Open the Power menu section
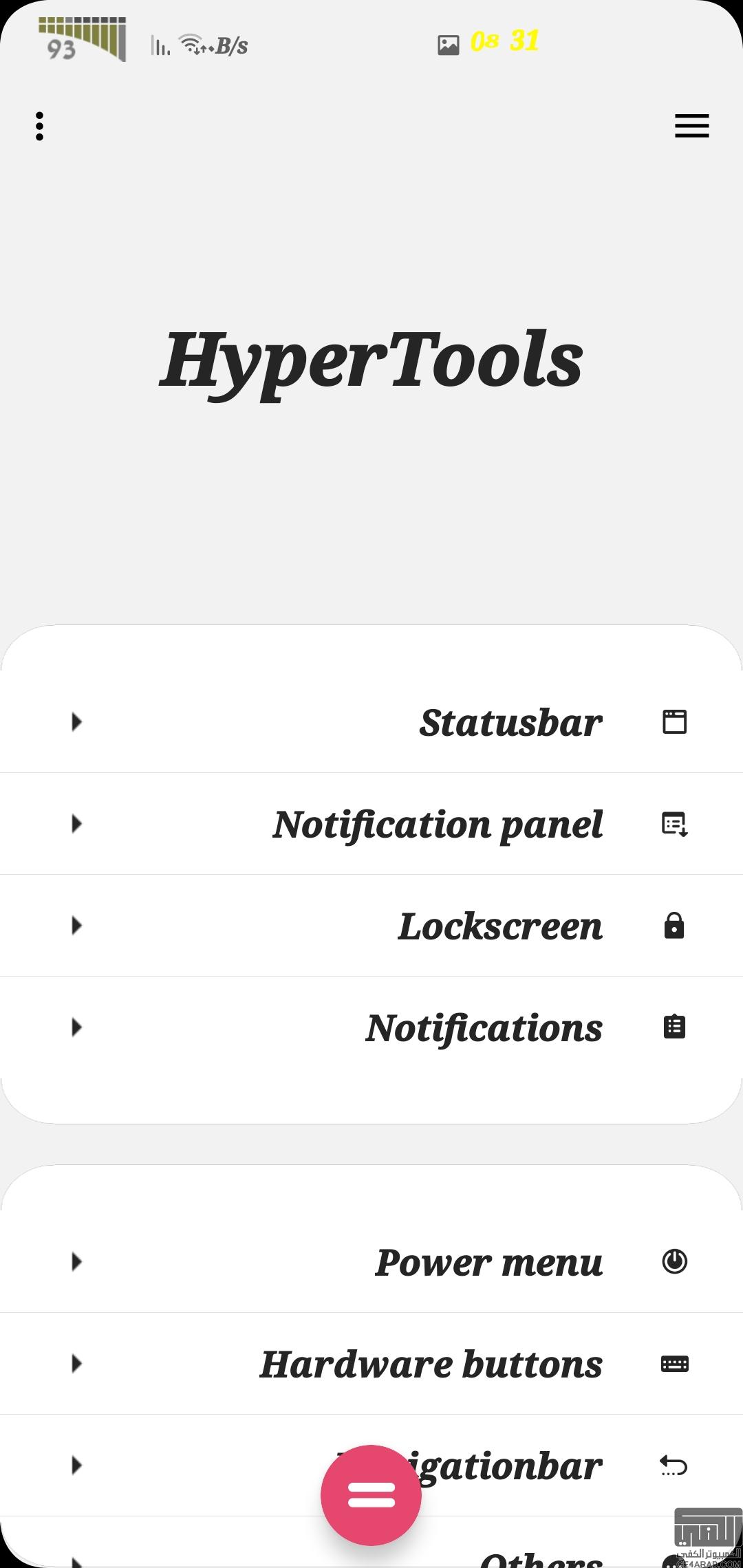The width and height of the screenshot is (743, 1568). [x=371, y=1262]
